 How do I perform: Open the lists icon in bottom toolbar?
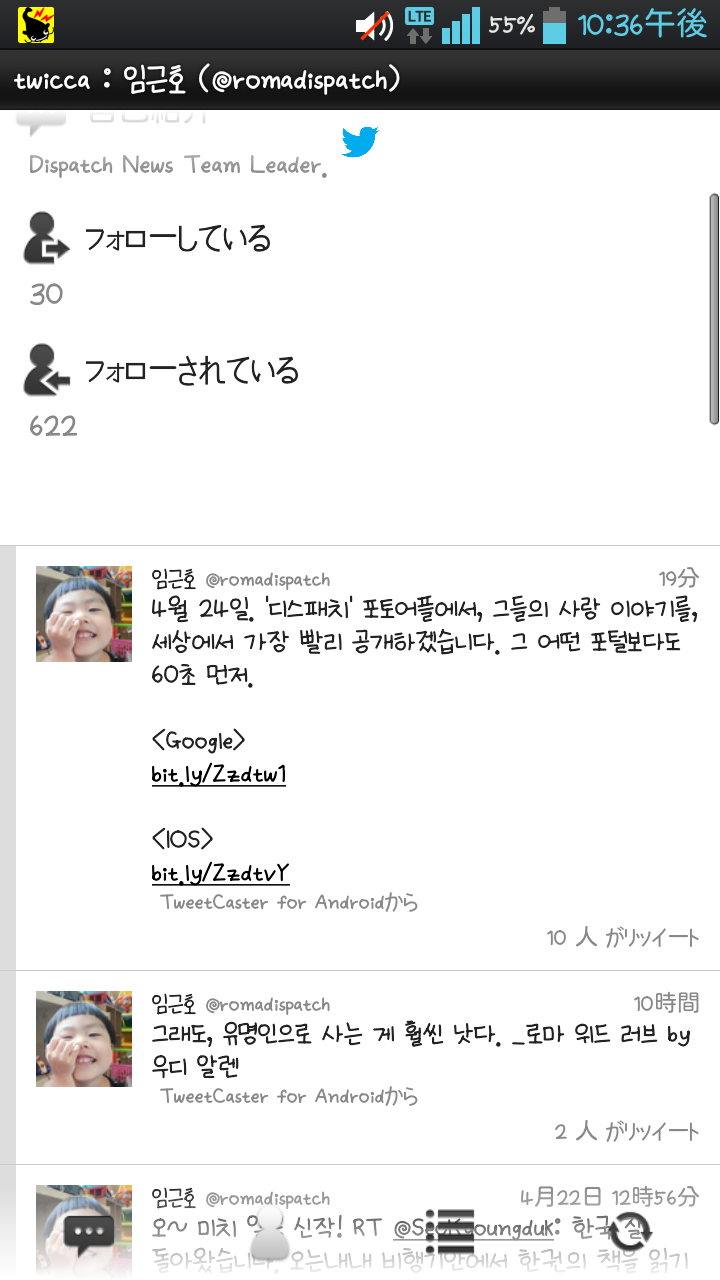pos(449,1232)
